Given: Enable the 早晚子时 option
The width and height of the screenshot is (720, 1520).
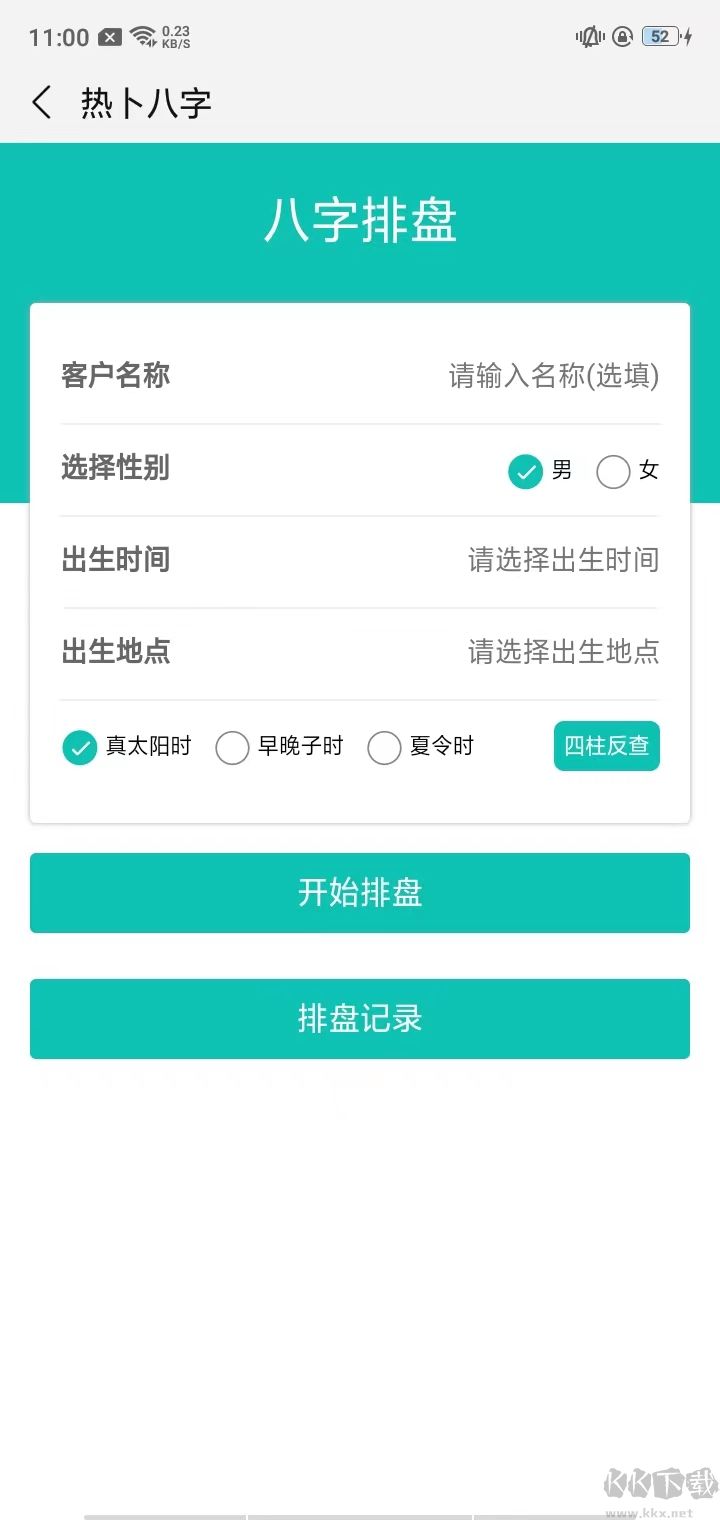Looking at the screenshot, I should (233, 747).
